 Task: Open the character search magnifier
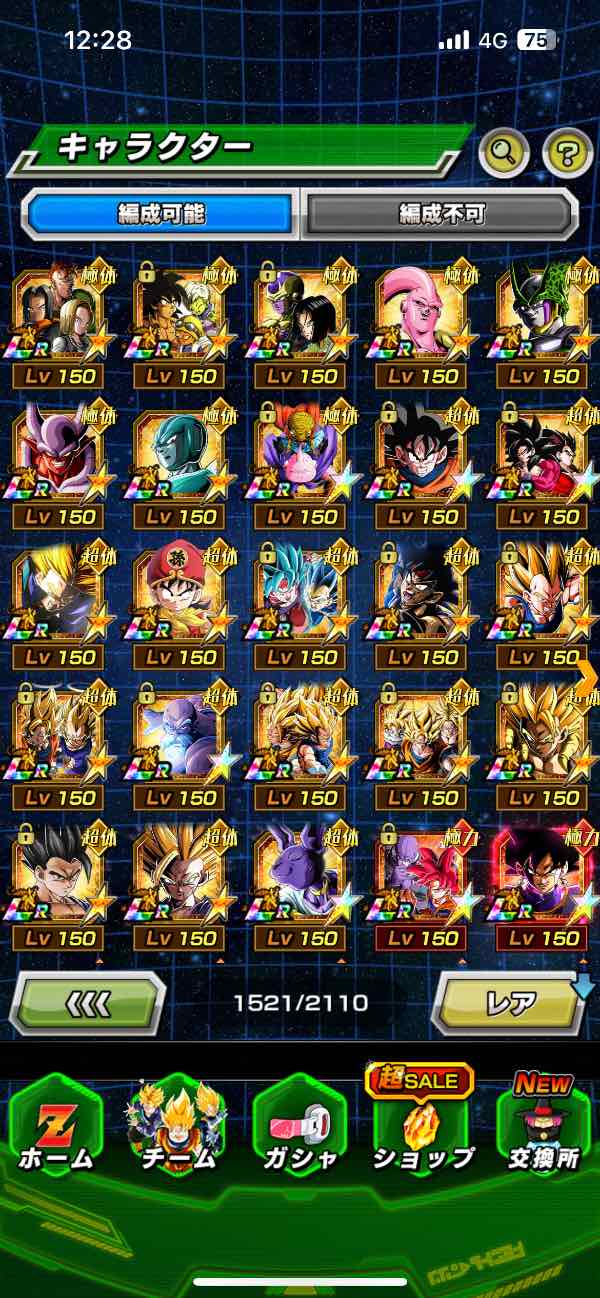pos(504,153)
